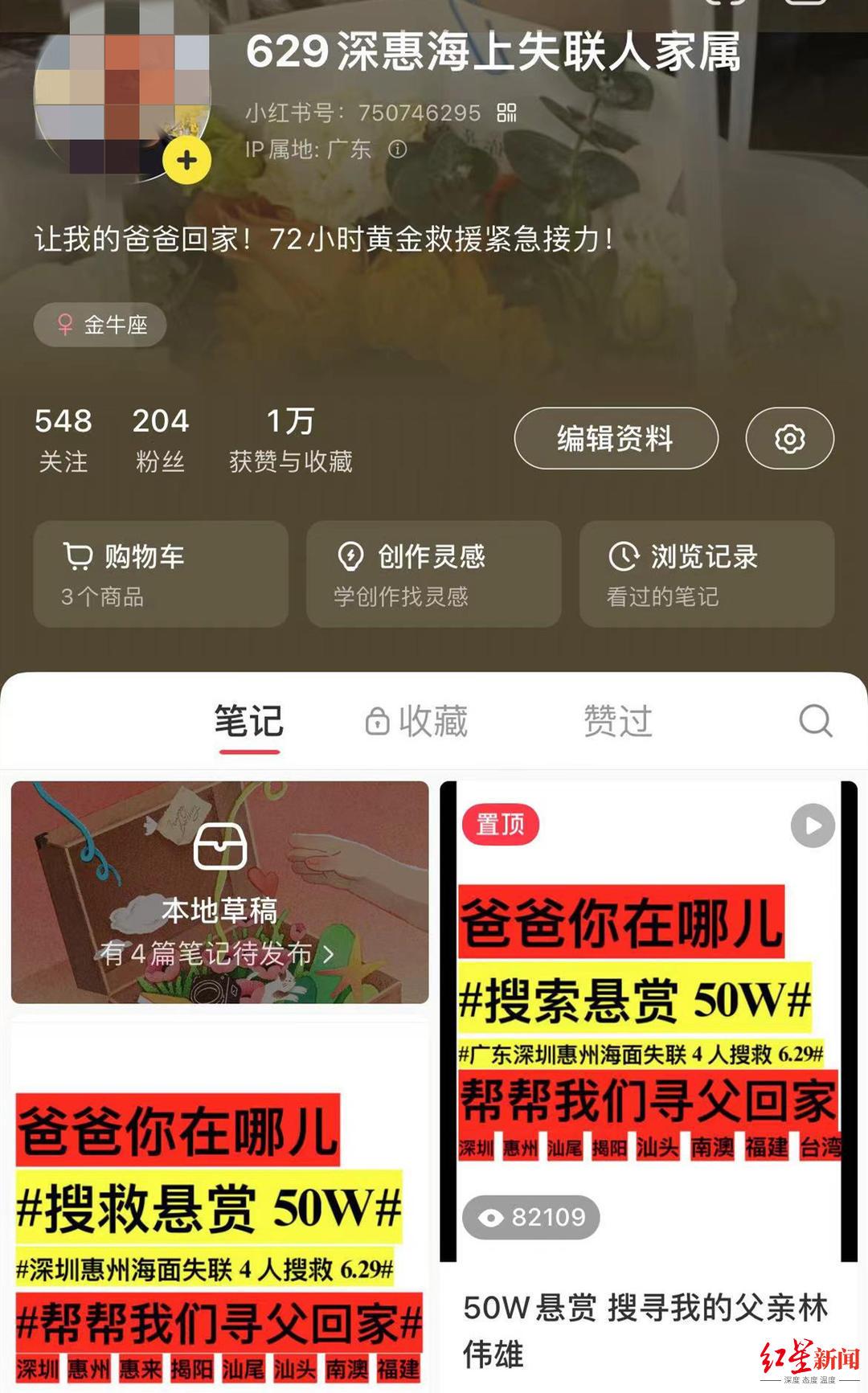This screenshot has height=1393, width=868.
Task: Tap the yellow plus on the avatar
Action: 186,160
